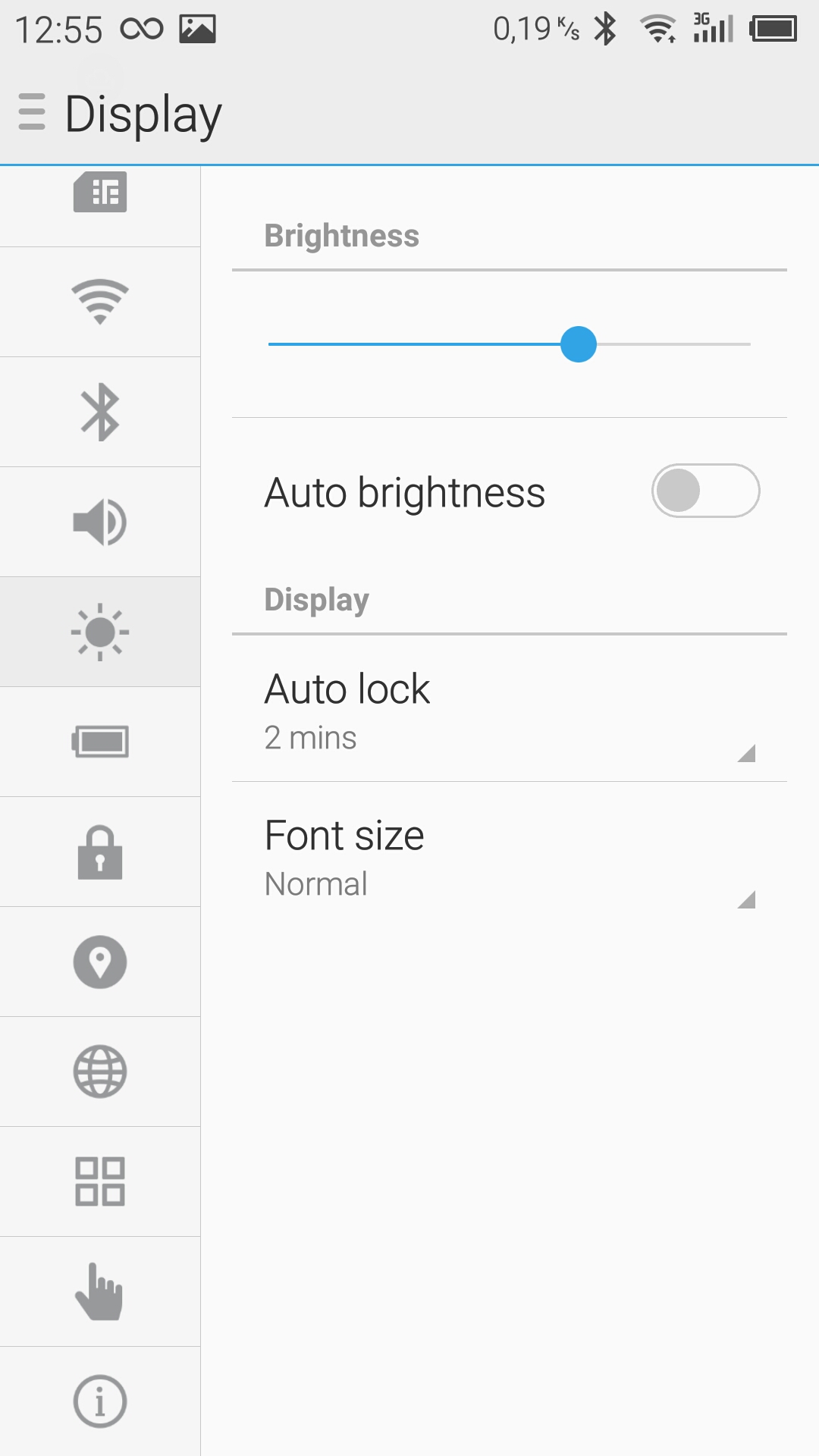Open the menu button beside Display
This screenshot has height=1456, width=819.
(32, 112)
